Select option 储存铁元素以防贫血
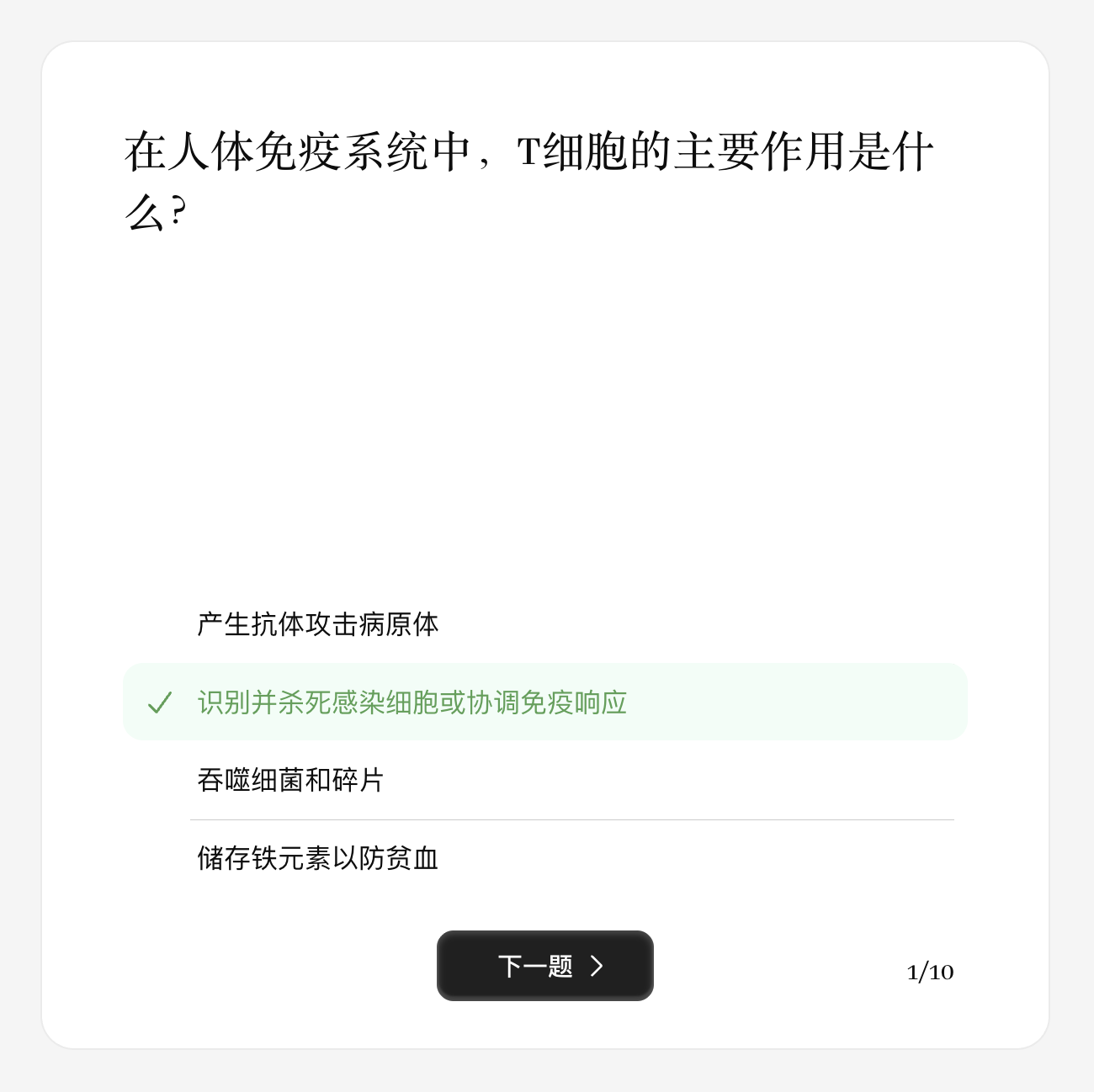 [x=318, y=858]
